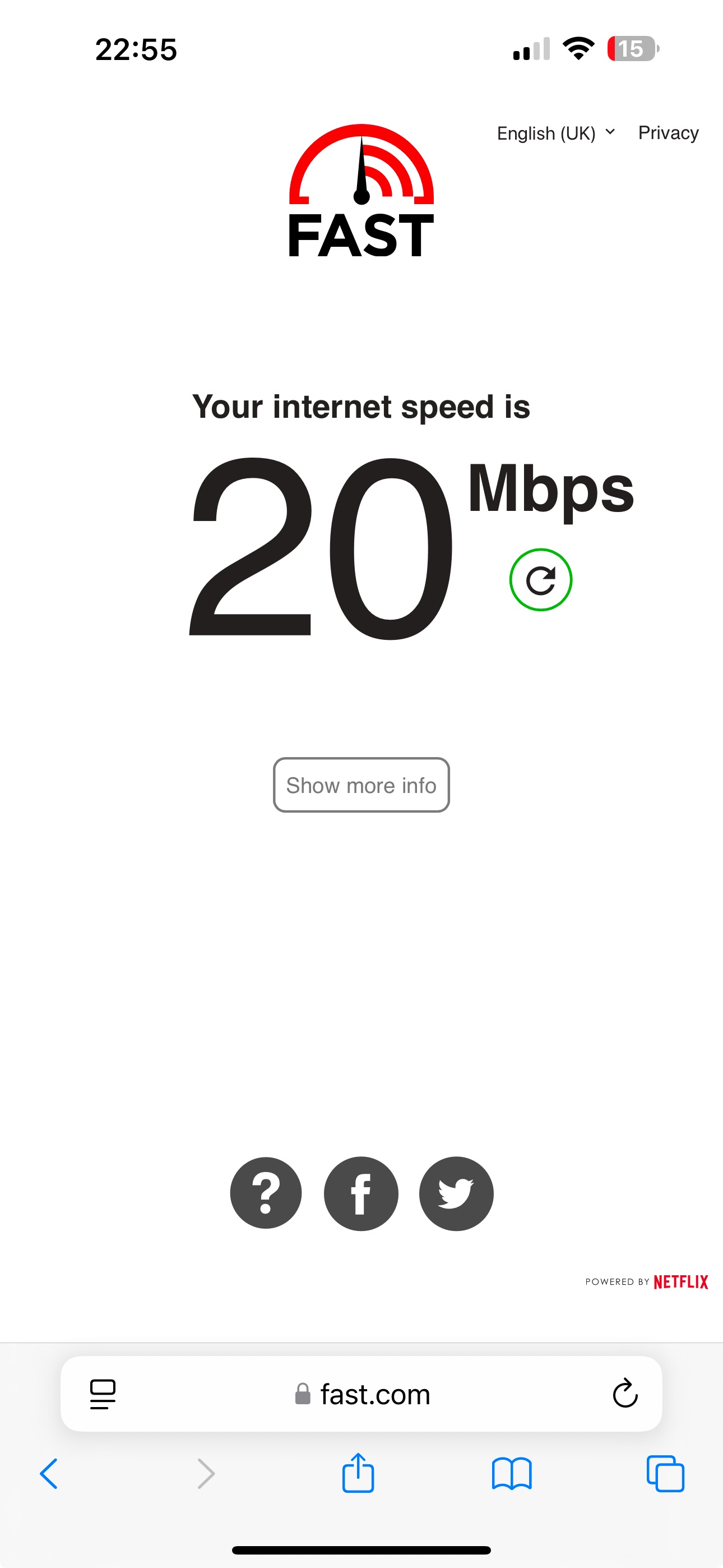Tap Show more info button
This screenshot has width=723, height=1568.
coord(361,785)
